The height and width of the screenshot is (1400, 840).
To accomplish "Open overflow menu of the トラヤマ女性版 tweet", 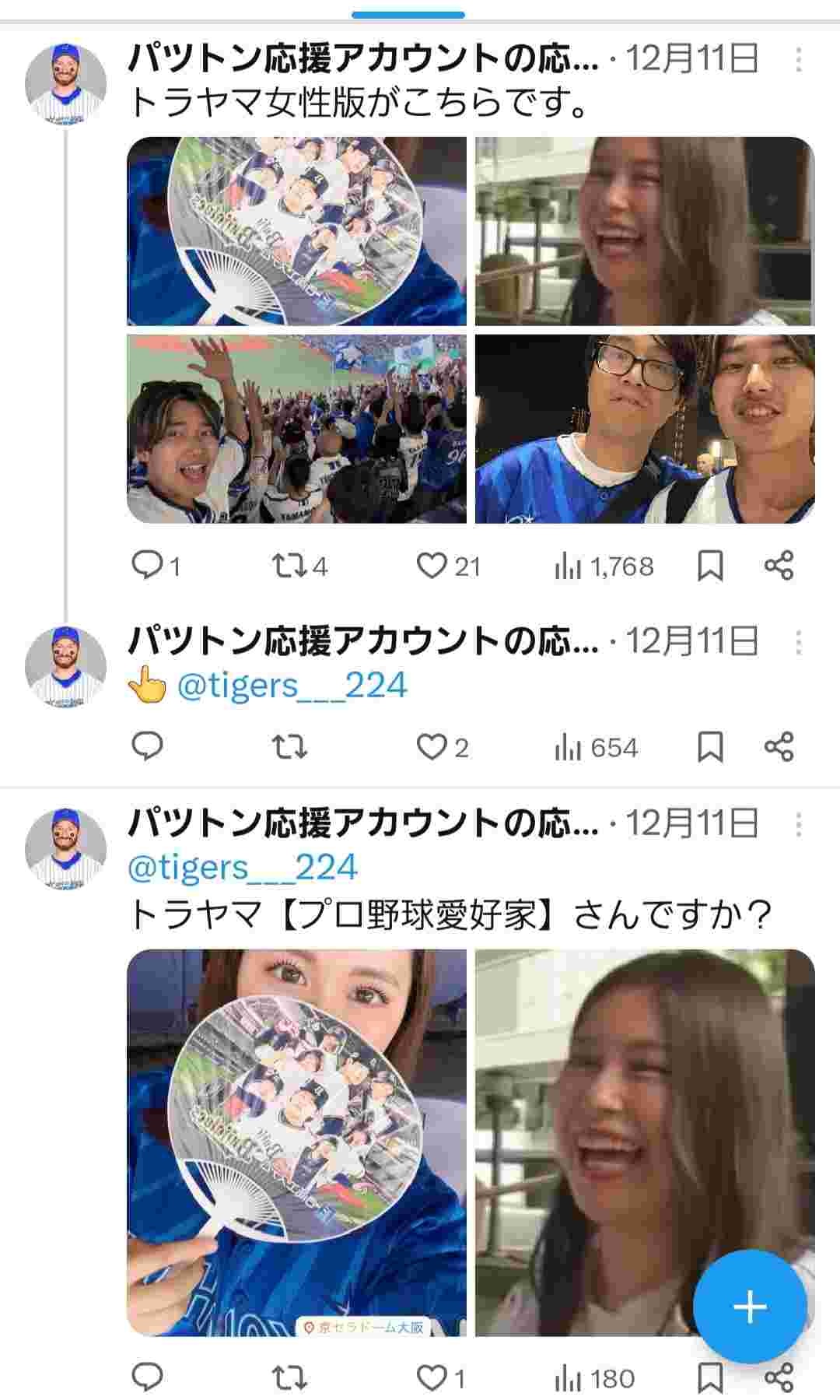I will point(798,59).
